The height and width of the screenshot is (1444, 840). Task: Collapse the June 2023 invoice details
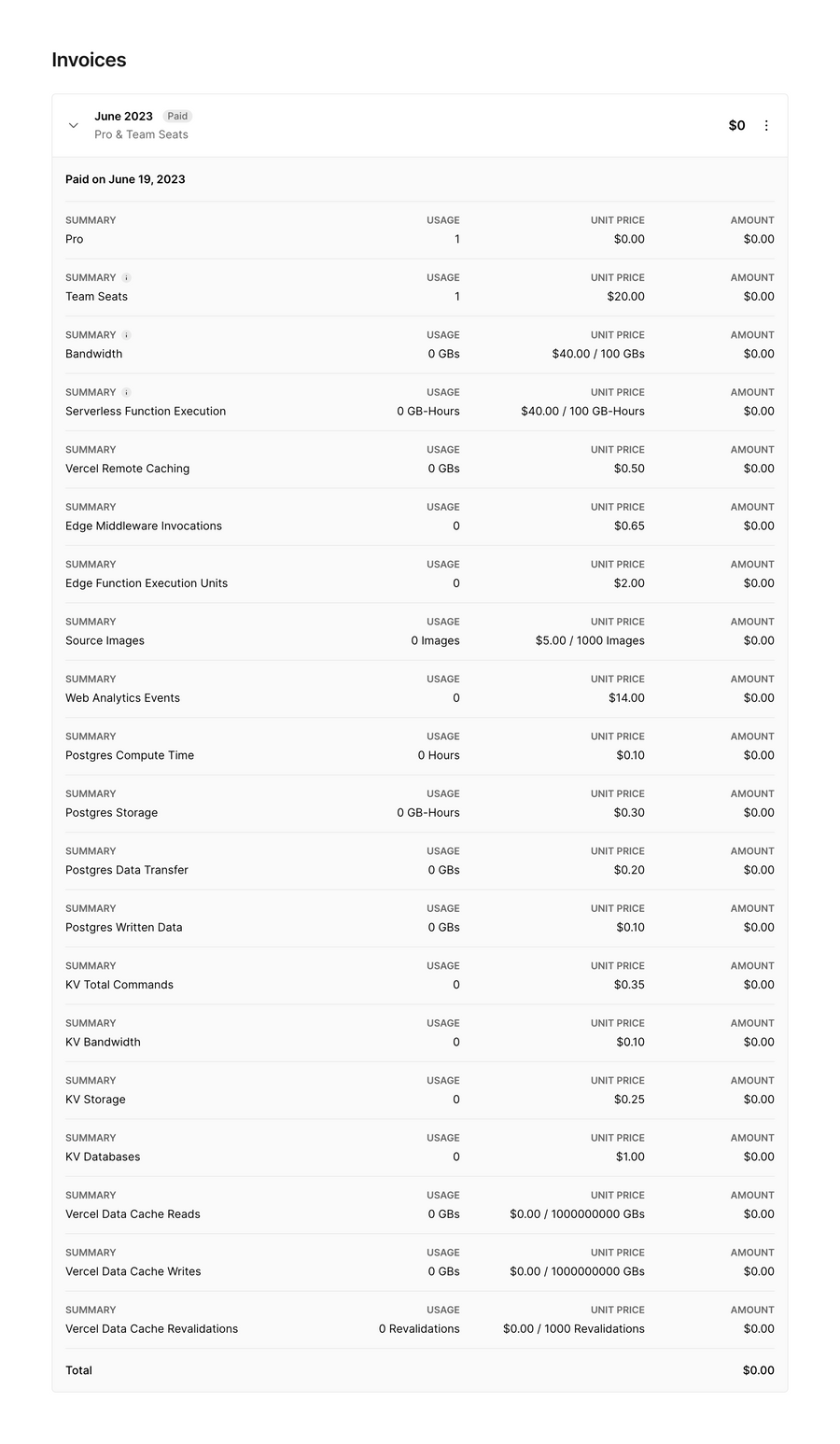coord(73,125)
